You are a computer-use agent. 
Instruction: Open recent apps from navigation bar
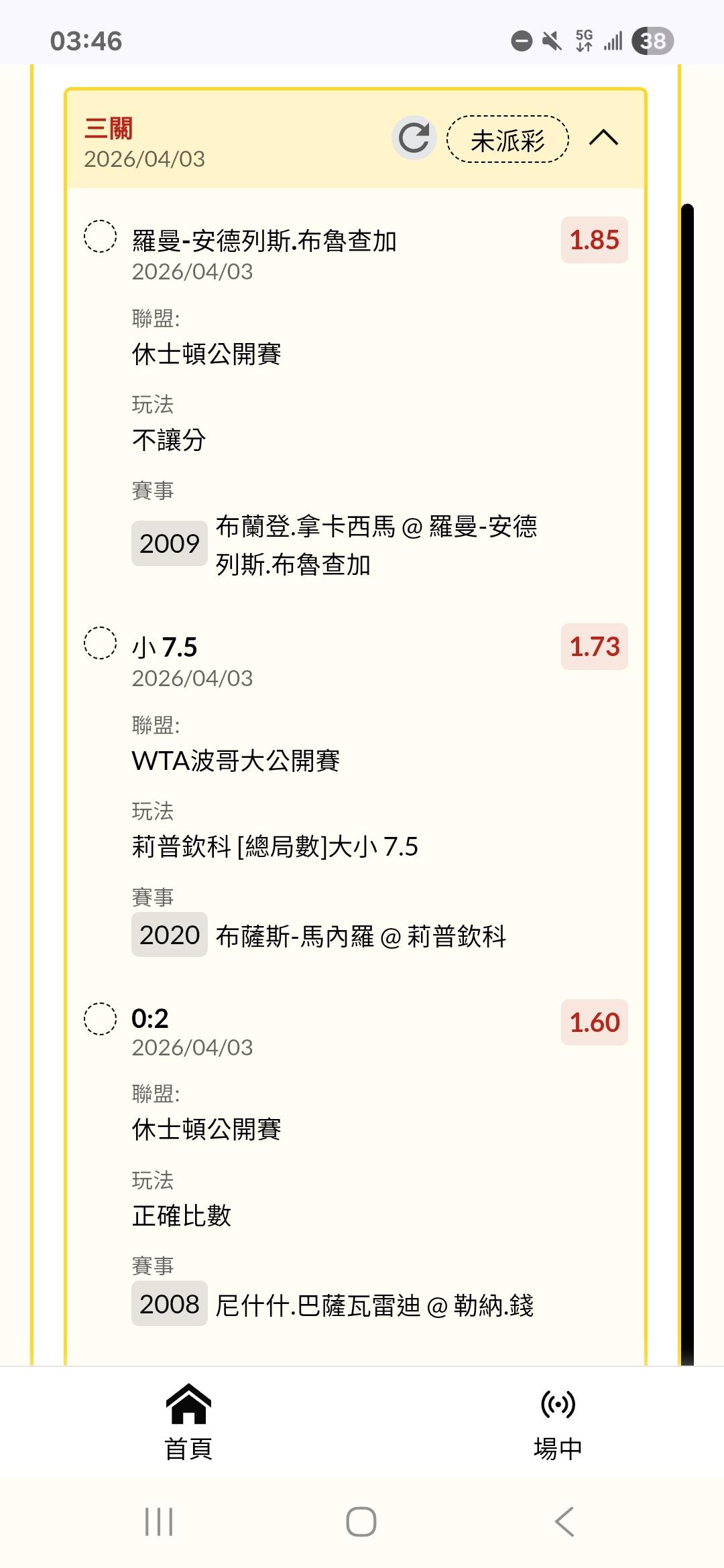[159, 1521]
